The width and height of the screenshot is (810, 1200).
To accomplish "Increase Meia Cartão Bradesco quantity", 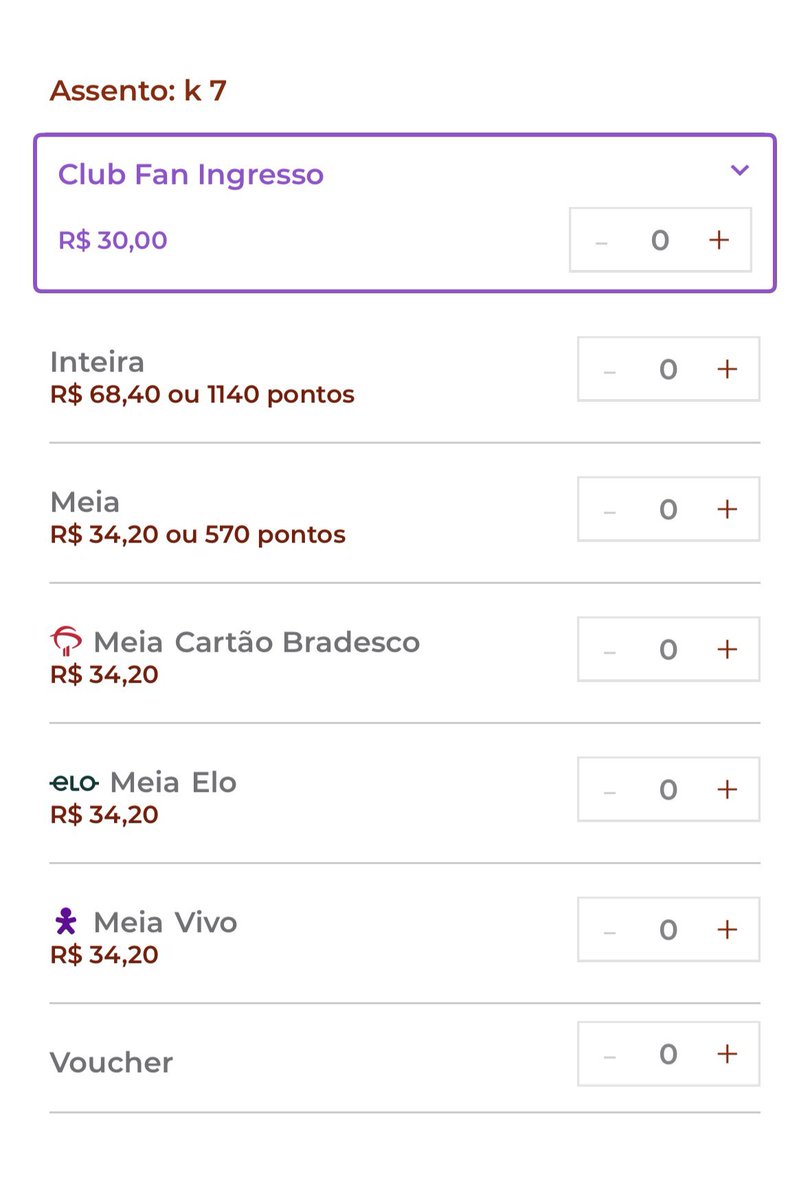I will pos(727,649).
